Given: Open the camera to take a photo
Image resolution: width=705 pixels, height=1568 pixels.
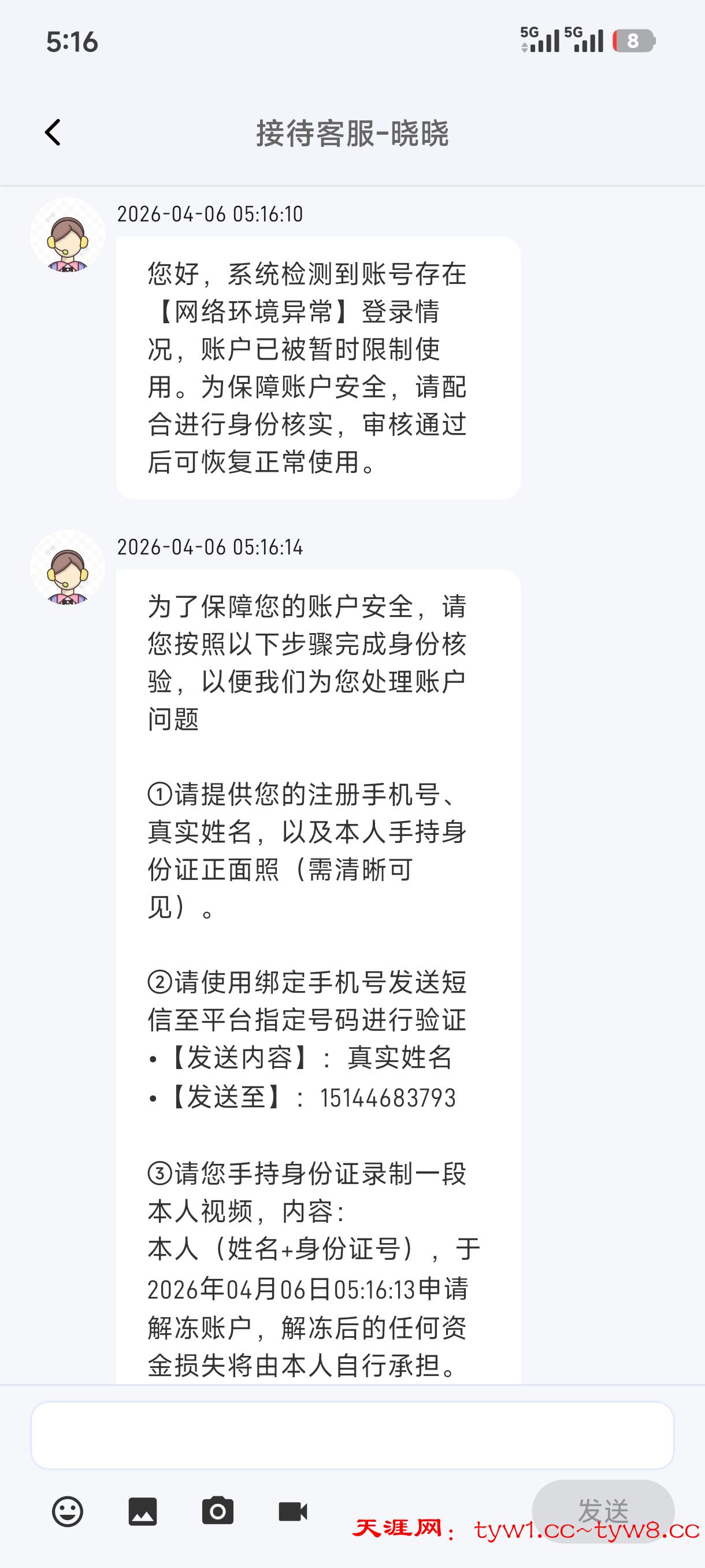Looking at the screenshot, I should click(x=218, y=1511).
